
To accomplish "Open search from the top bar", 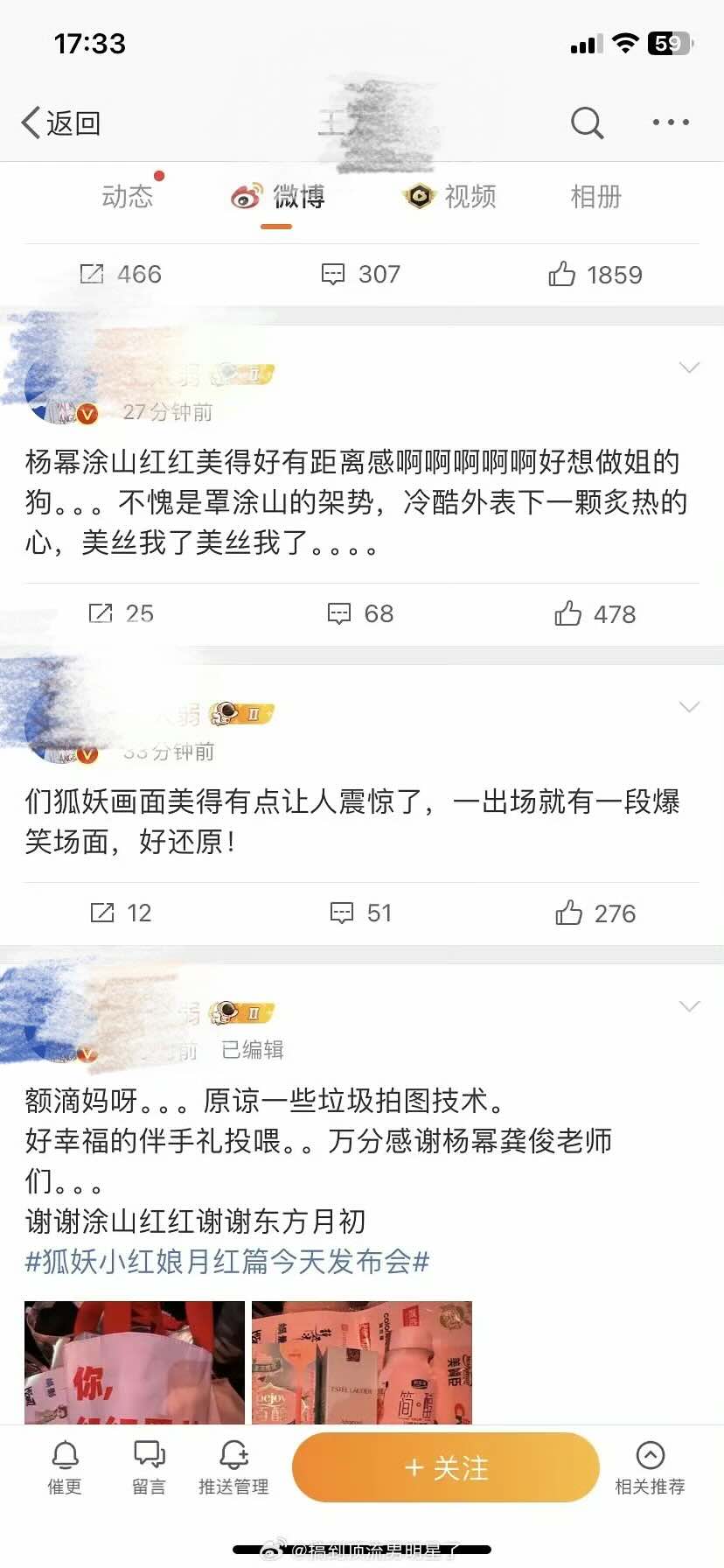I will point(587,123).
